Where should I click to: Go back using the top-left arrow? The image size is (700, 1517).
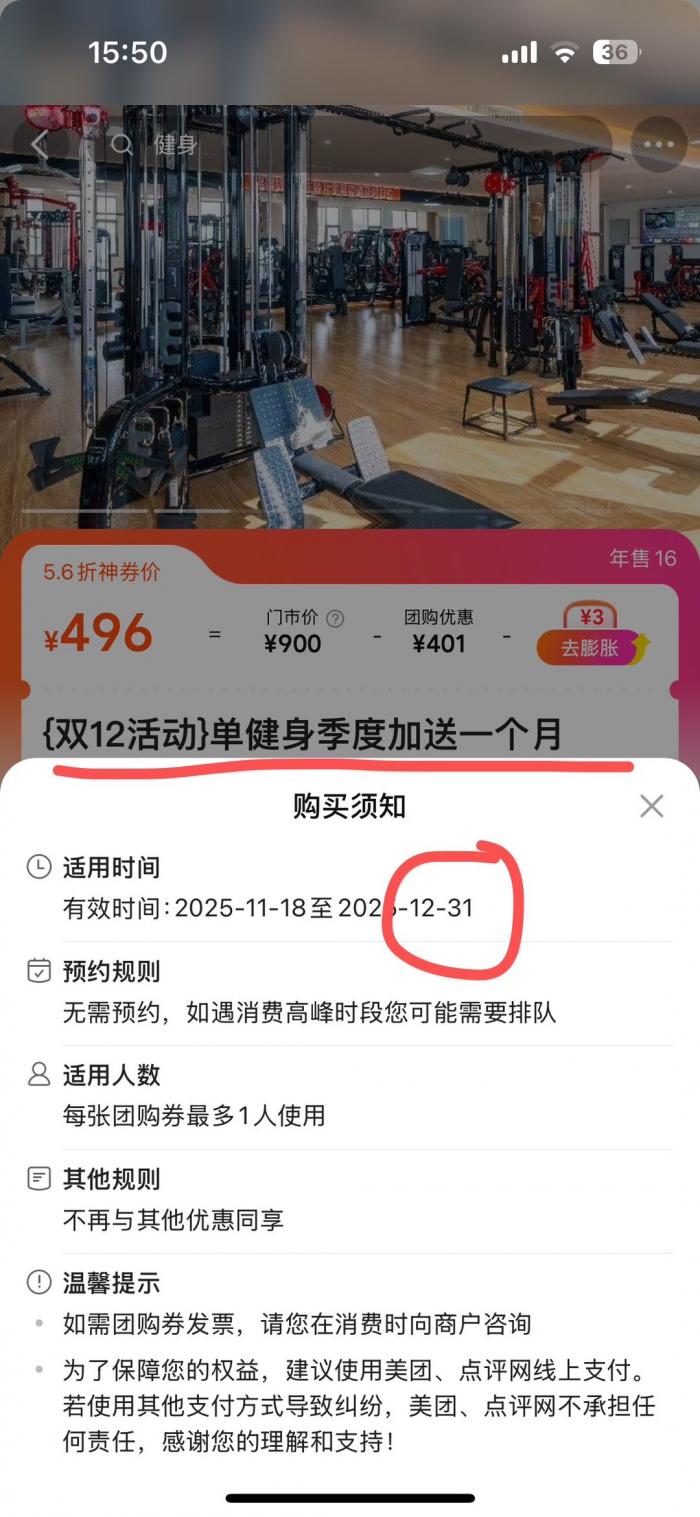(40, 145)
